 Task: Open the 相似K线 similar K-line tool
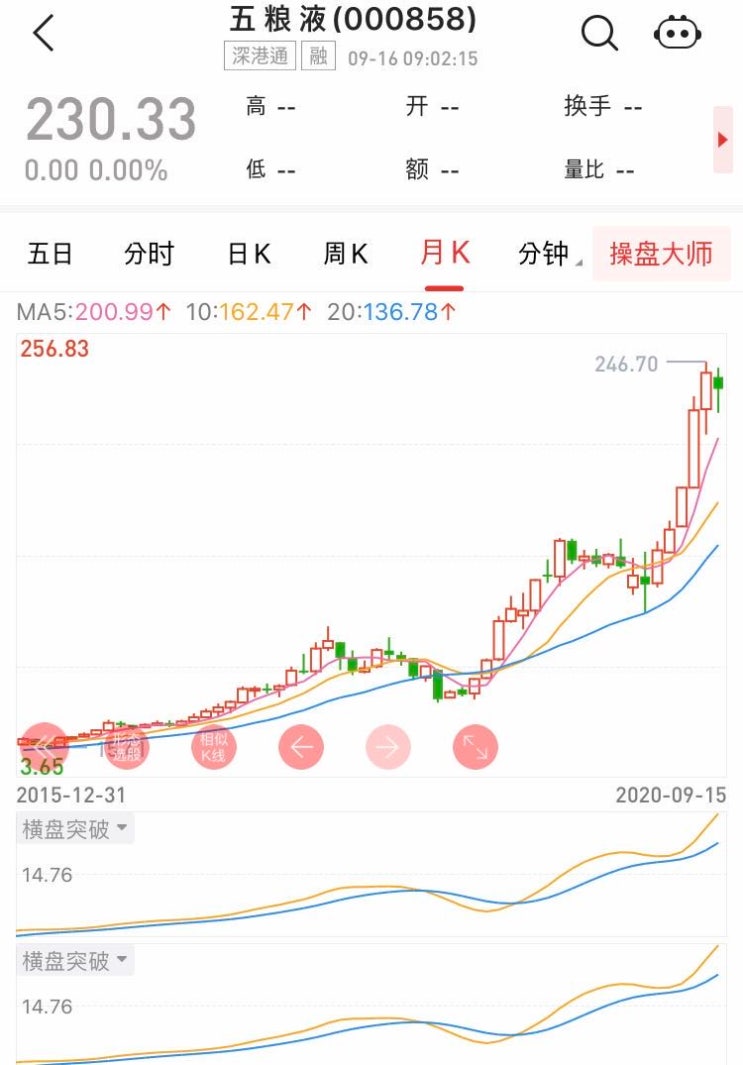pyautogui.click(x=212, y=746)
